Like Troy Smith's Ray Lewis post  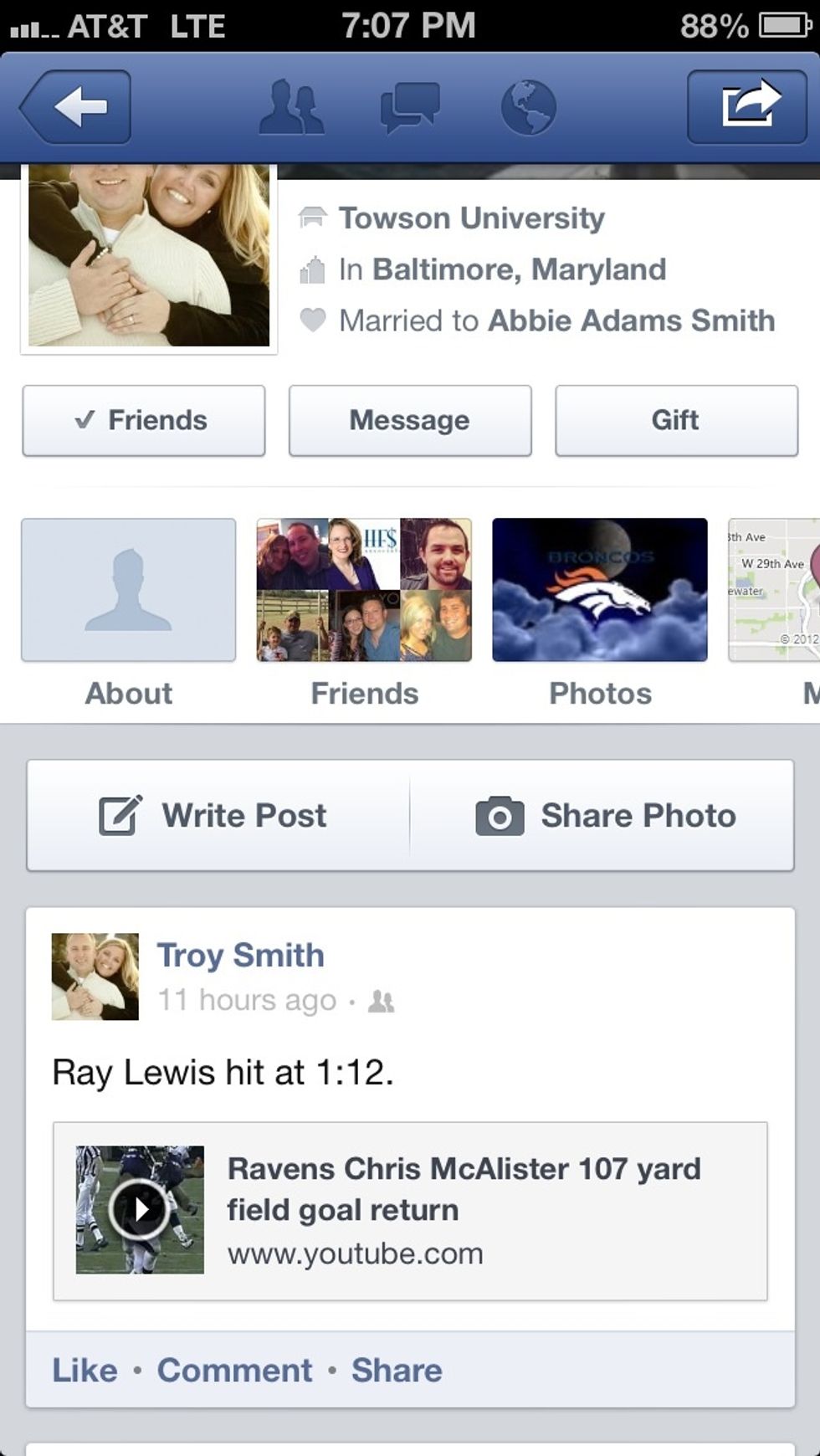pos(83,1370)
